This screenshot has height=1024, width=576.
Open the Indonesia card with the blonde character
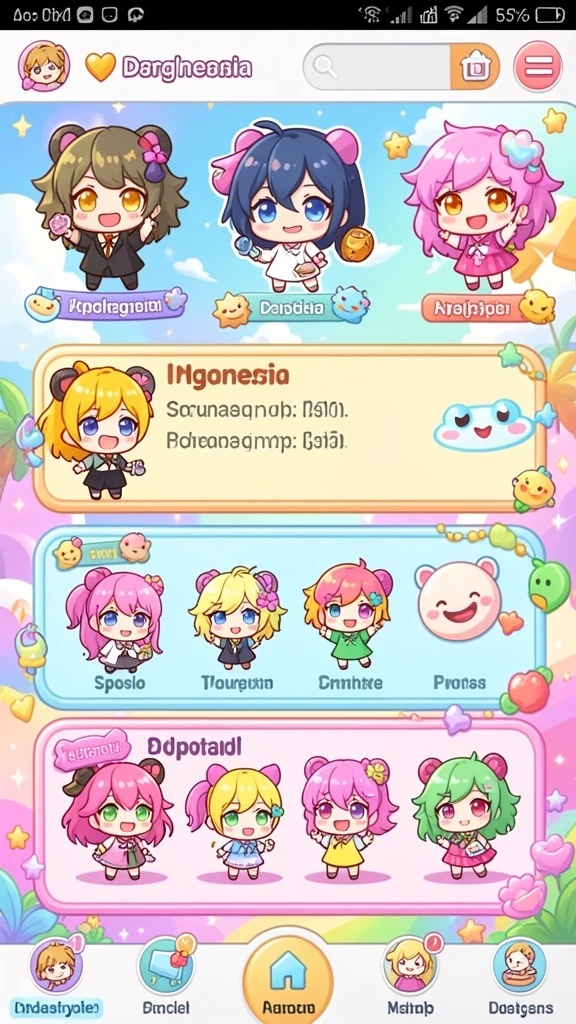click(290, 428)
